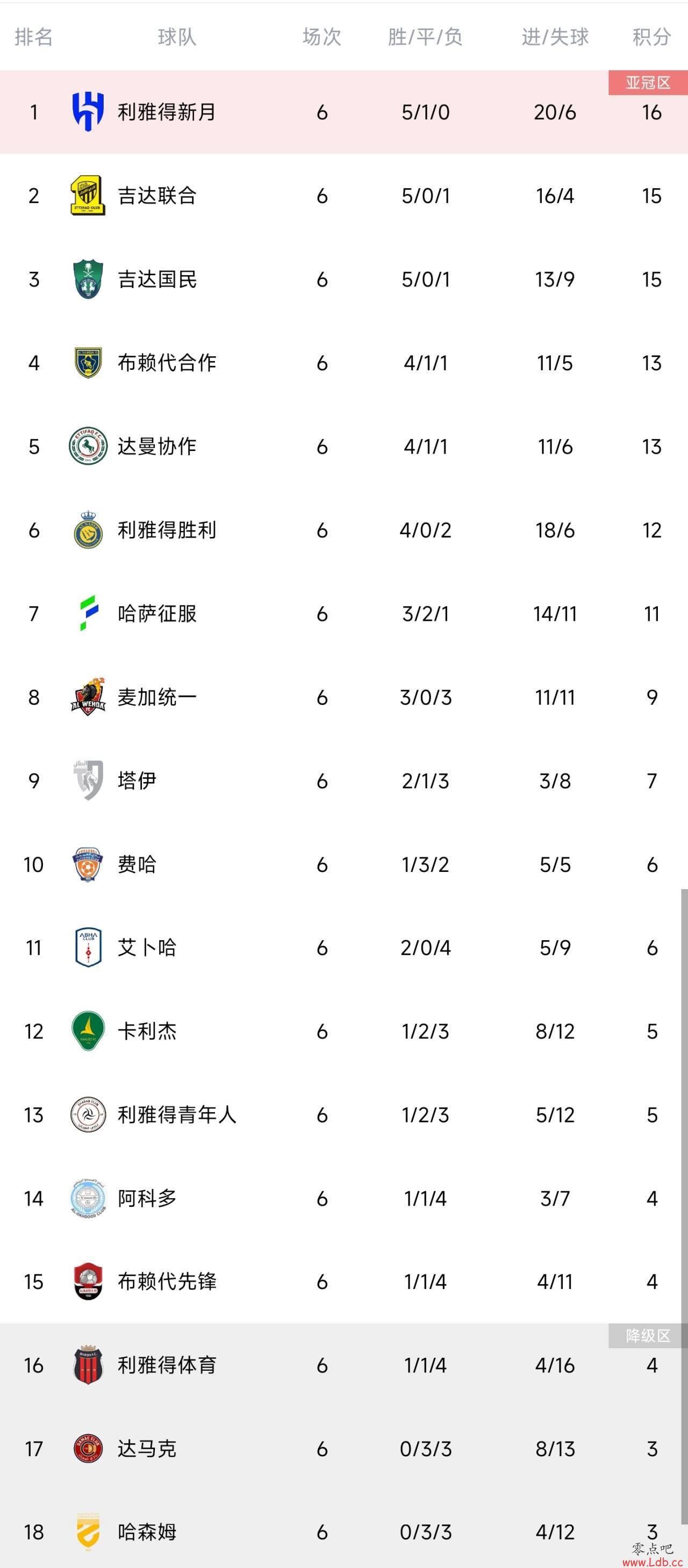Viewport: 688px width, 1568px height.
Task: View the 麦加统一 team row
Action: (x=344, y=697)
